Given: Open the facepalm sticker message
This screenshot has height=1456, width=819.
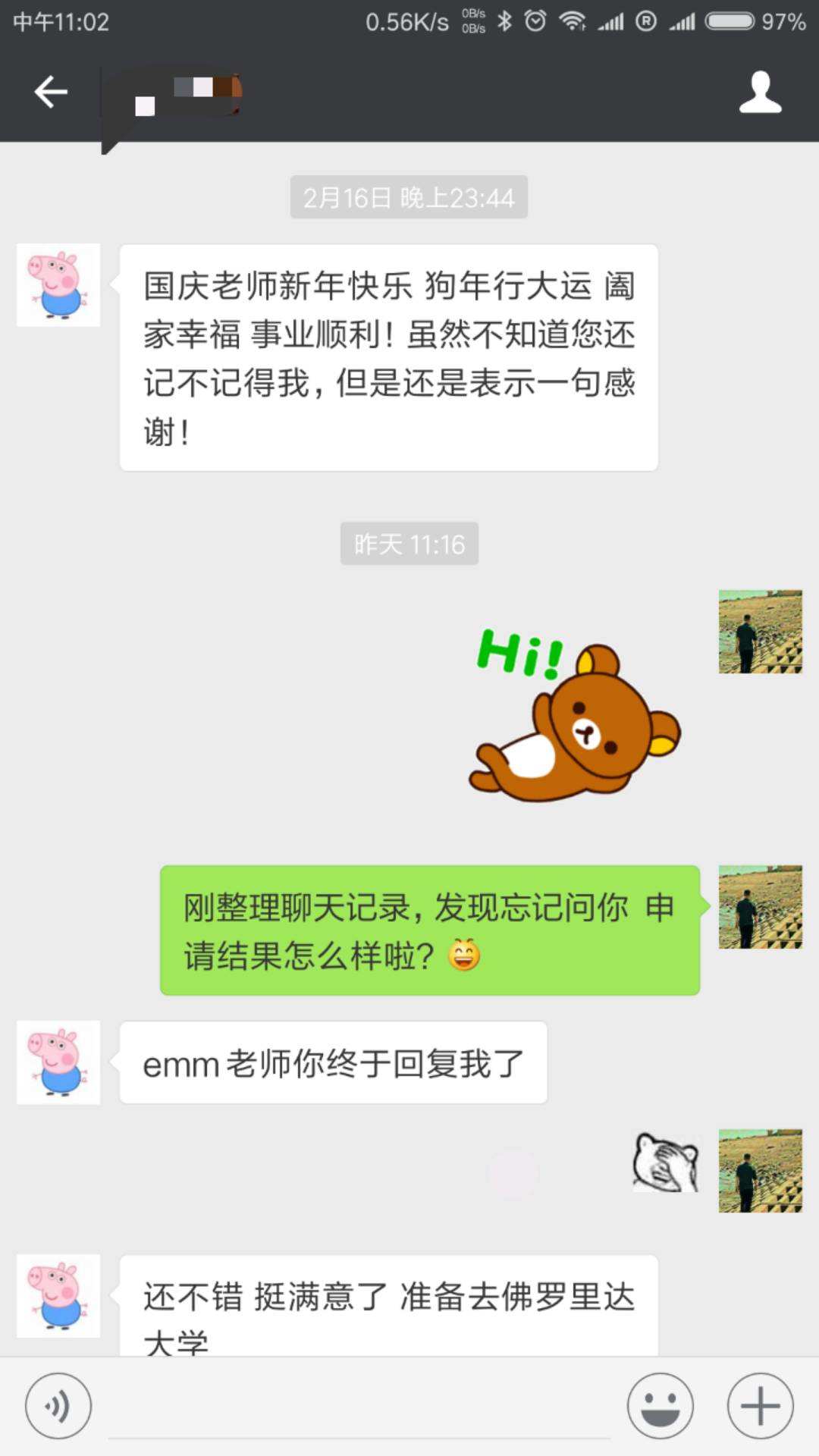Looking at the screenshot, I should point(666,1163).
